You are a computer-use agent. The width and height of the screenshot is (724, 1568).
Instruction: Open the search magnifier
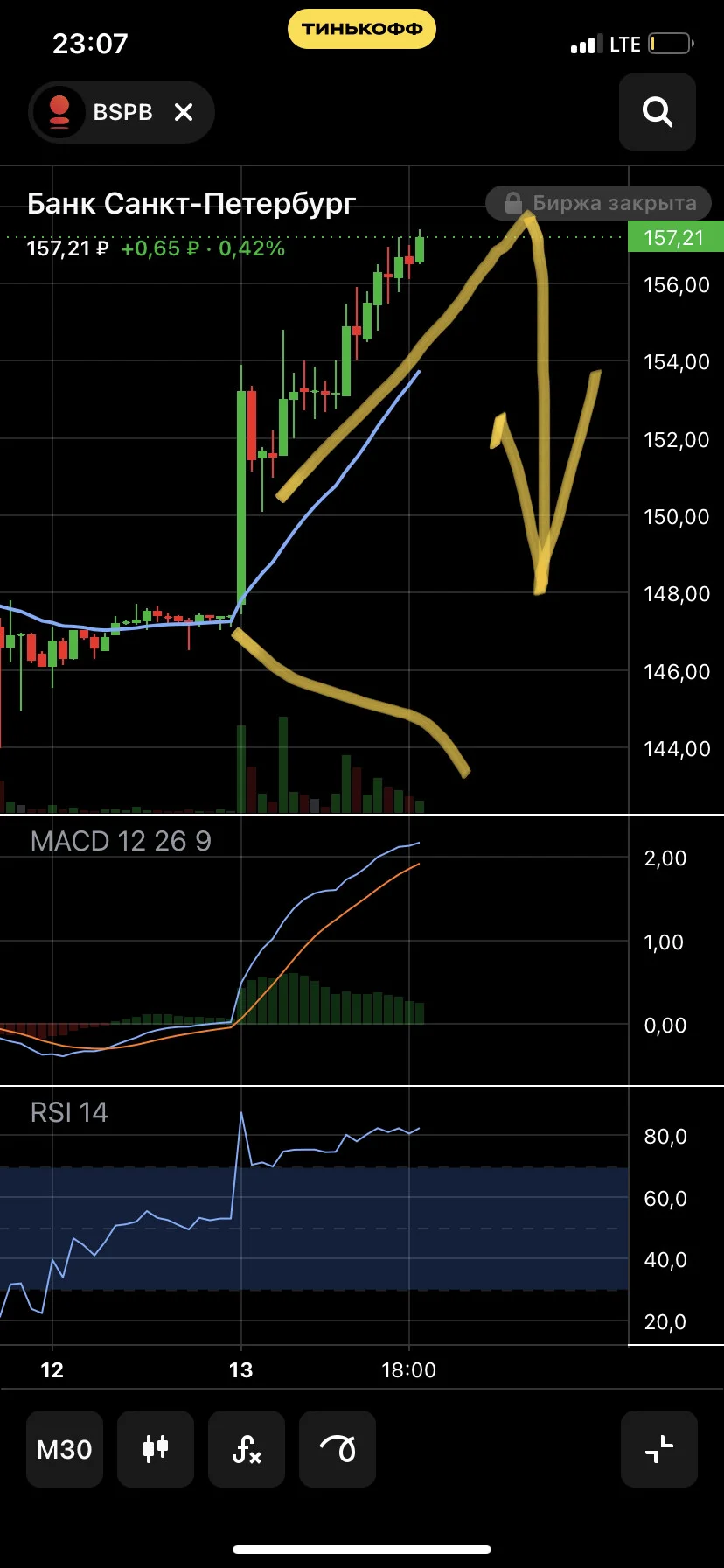pos(658,112)
